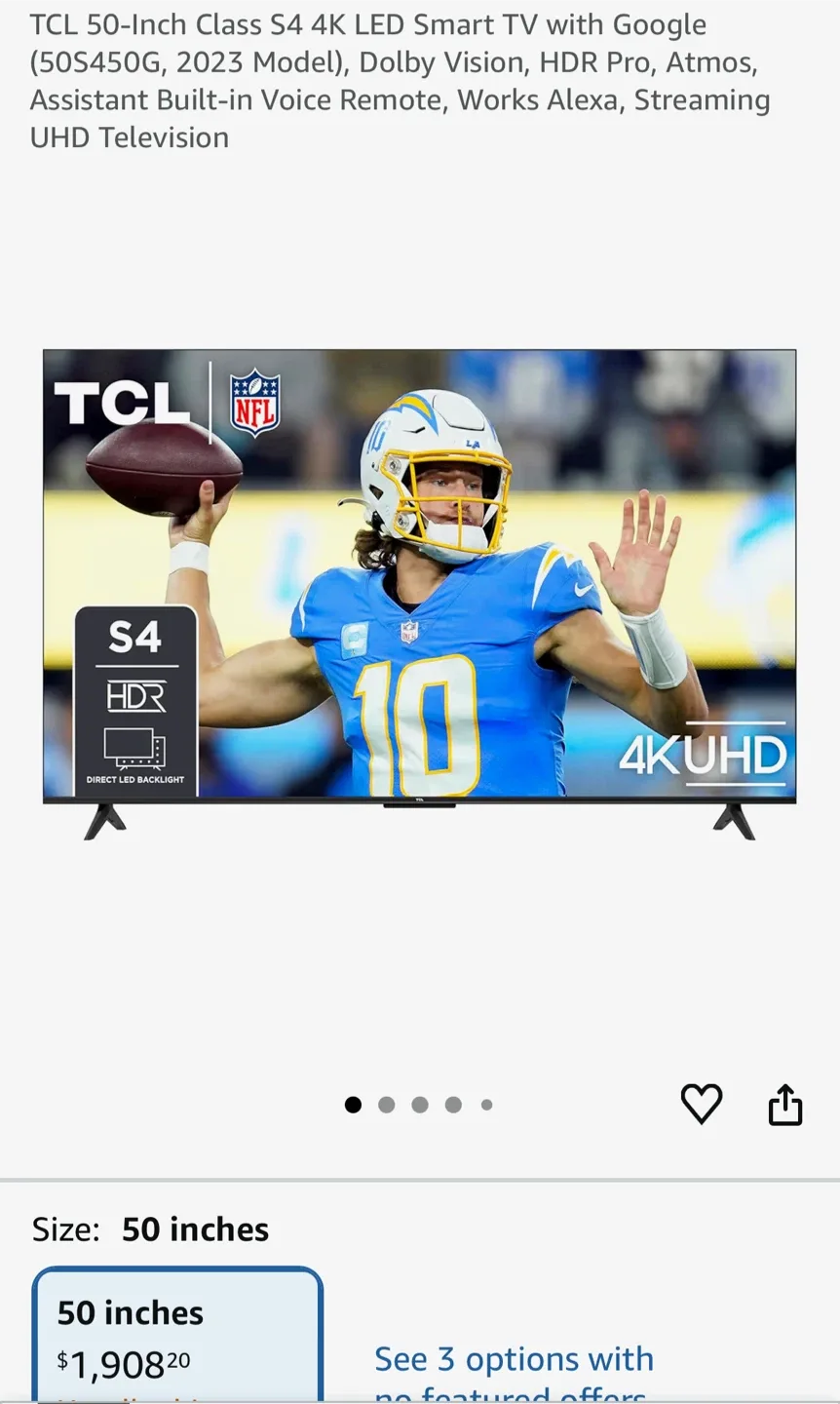
Task: Tap the heart icon to favorite the TV
Action: point(702,1104)
